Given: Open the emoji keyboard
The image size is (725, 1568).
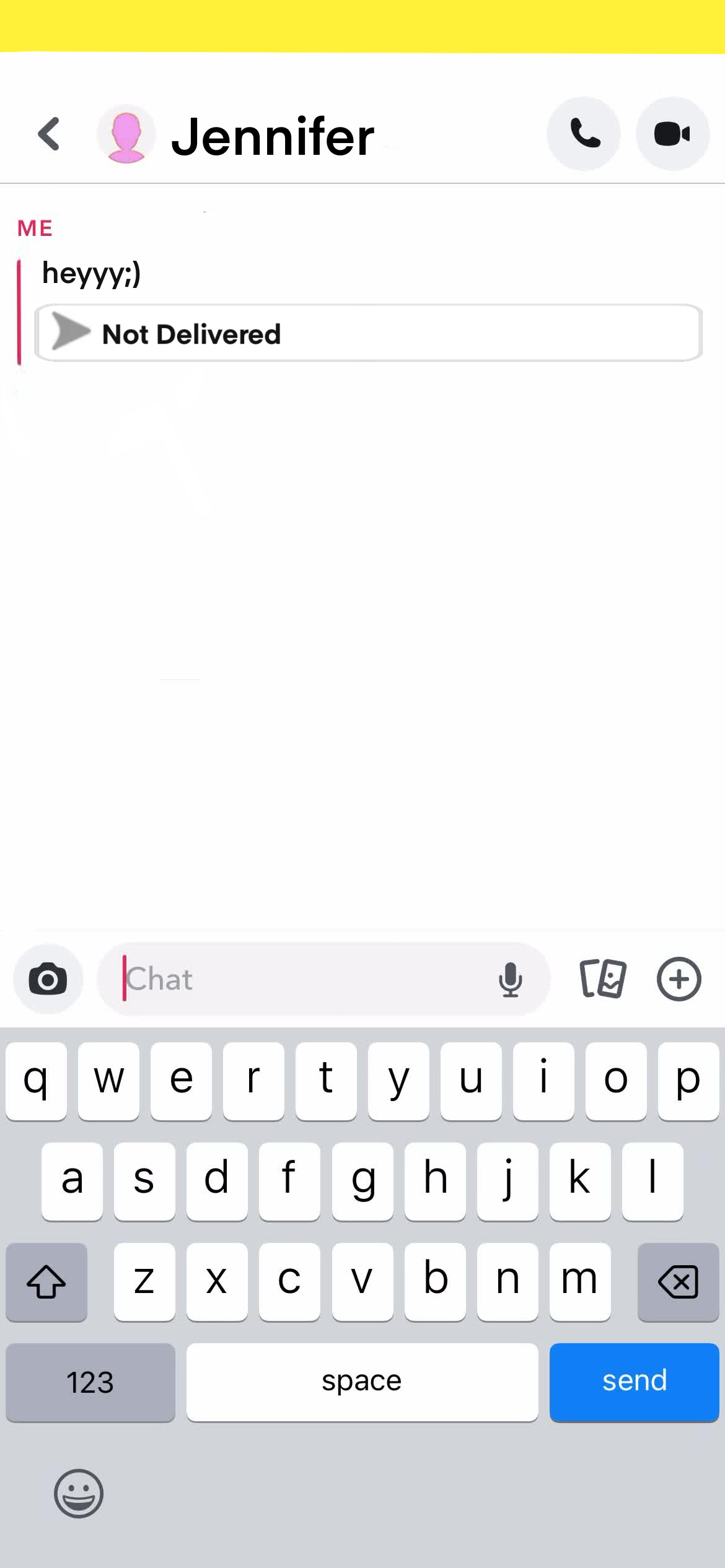Looking at the screenshot, I should [x=79, y=1493].
